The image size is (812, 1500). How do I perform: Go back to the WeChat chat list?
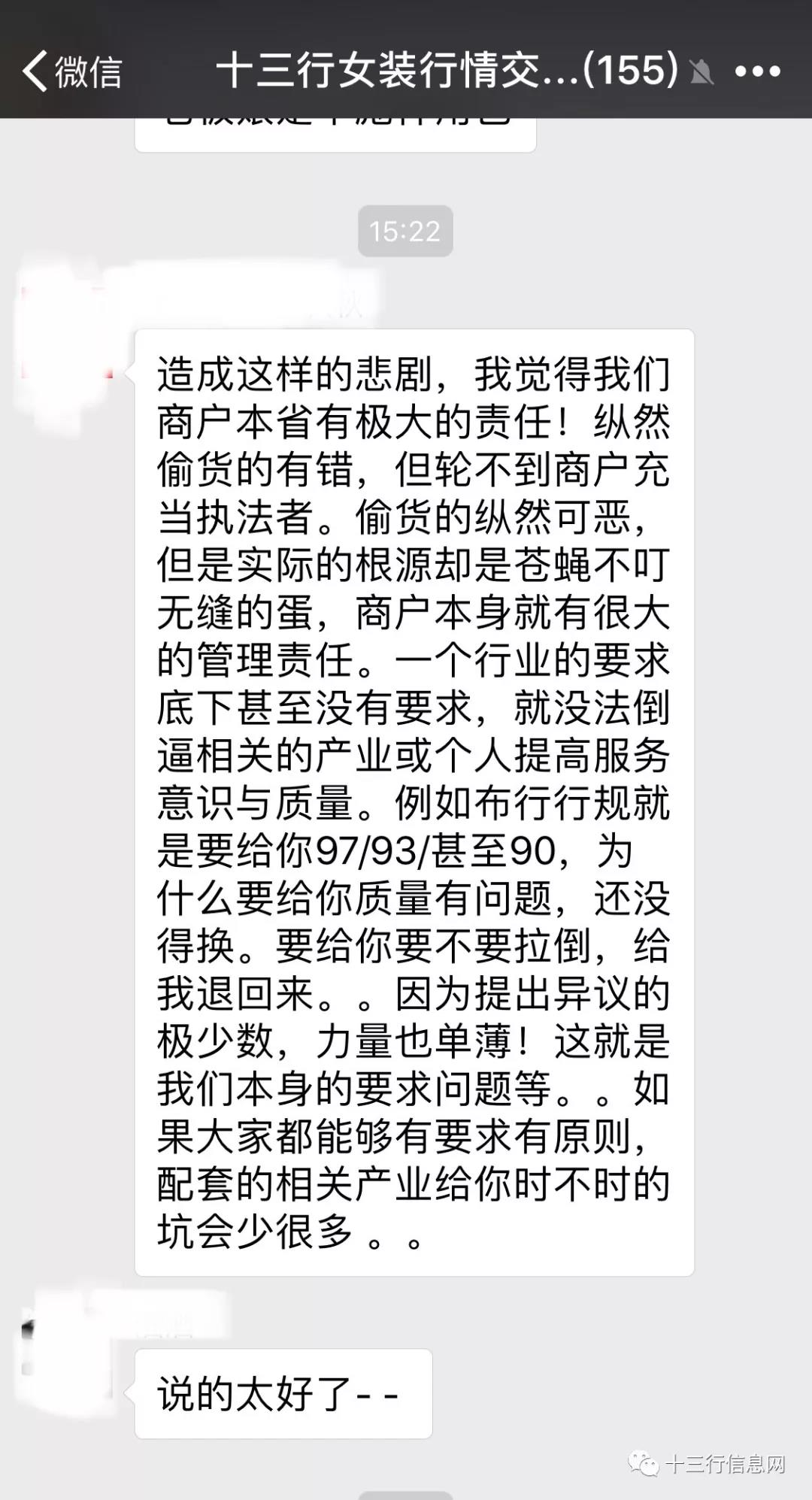[x=71, y=71]
